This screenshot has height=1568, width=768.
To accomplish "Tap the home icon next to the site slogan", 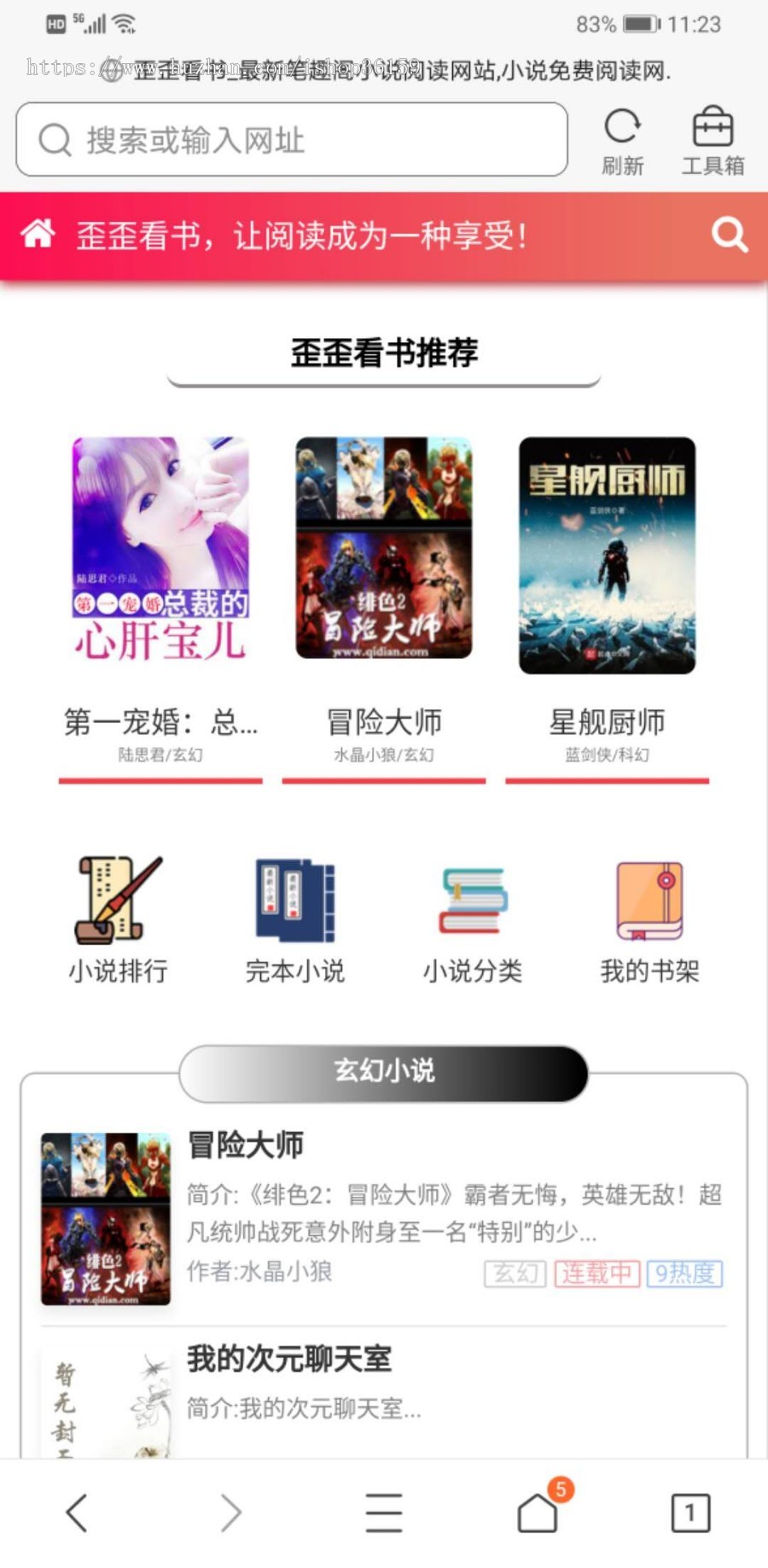I will click(x=38, y=233).
